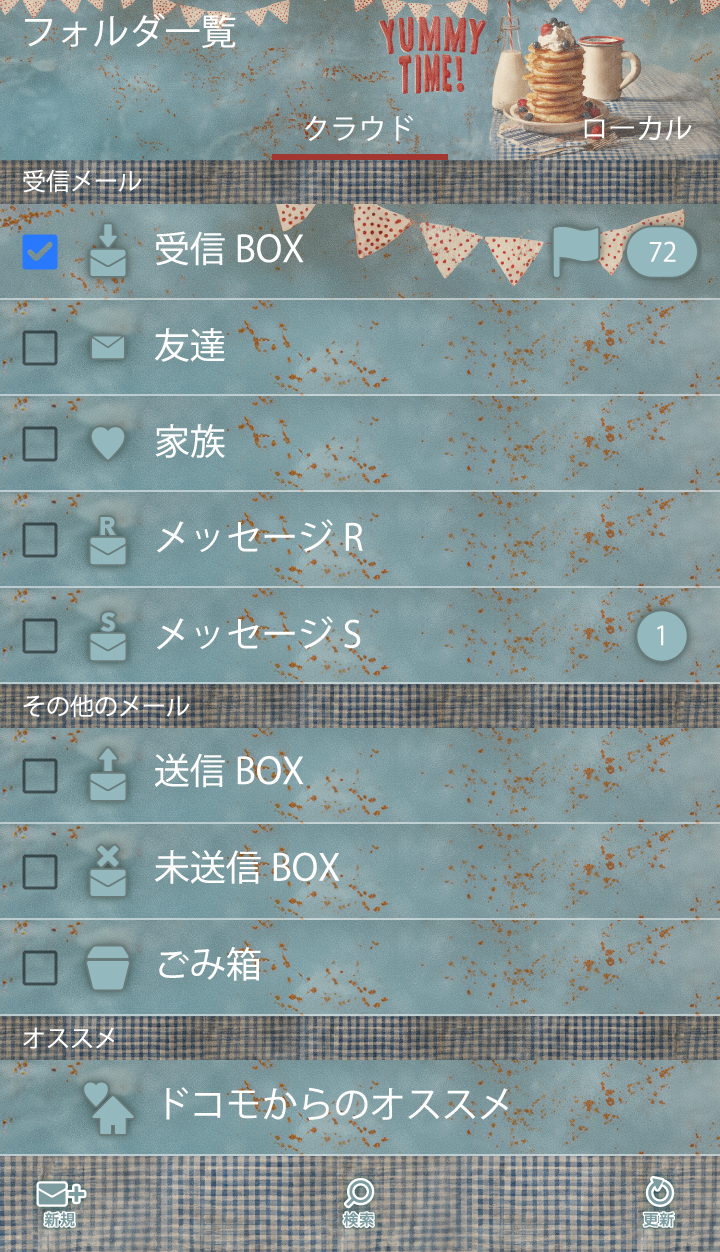Refresh folders with 更新
Viewport: 720px width, 1252px height.
(659, 1203)
